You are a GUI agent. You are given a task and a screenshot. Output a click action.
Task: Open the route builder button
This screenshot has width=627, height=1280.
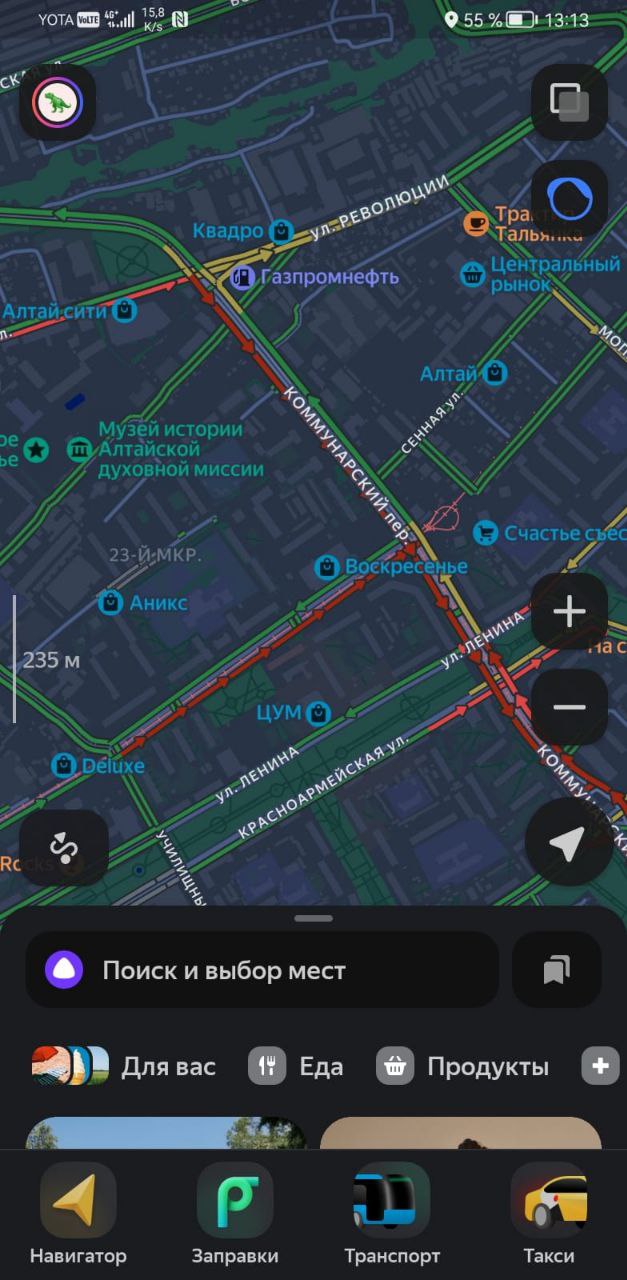(x=64, y=848)
